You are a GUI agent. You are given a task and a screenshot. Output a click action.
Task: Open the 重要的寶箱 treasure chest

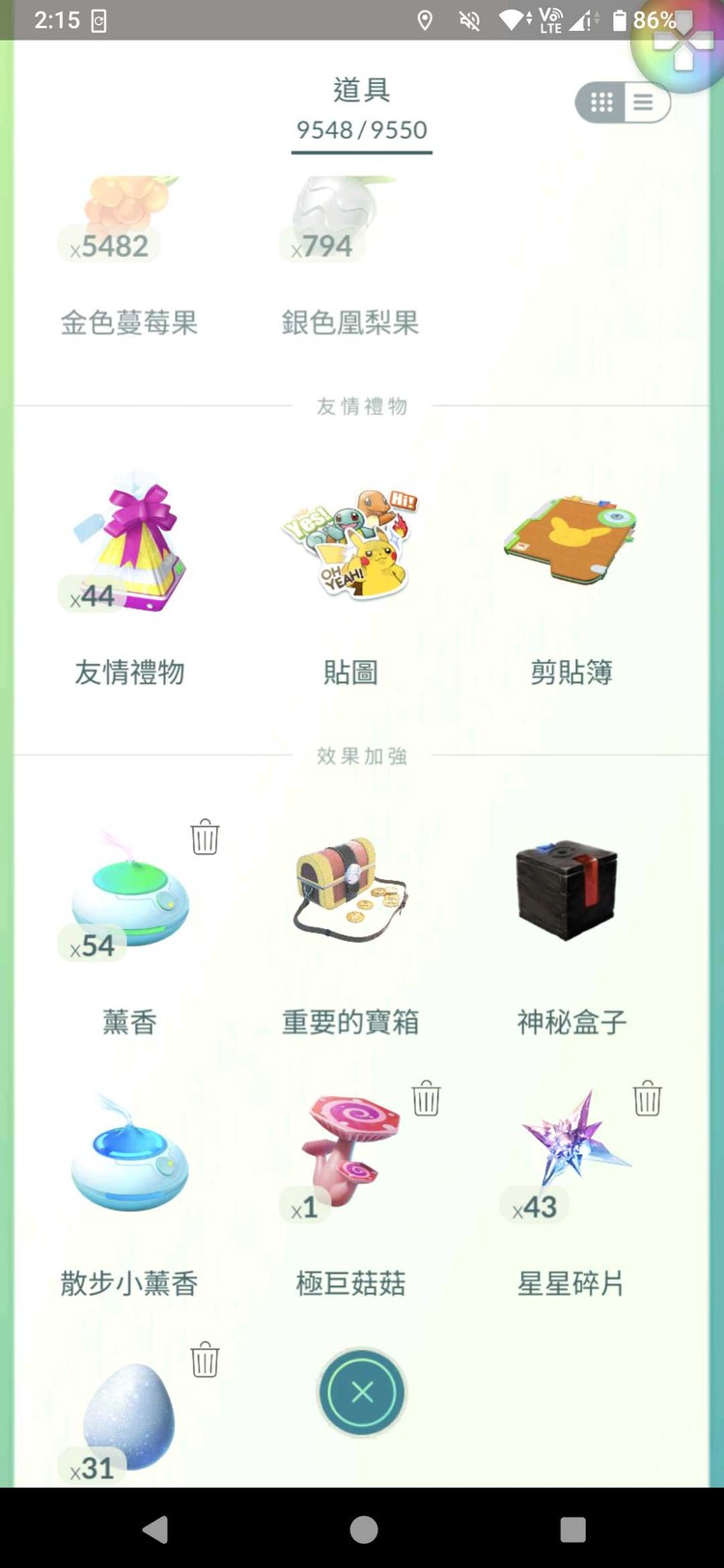click(349, 888)
